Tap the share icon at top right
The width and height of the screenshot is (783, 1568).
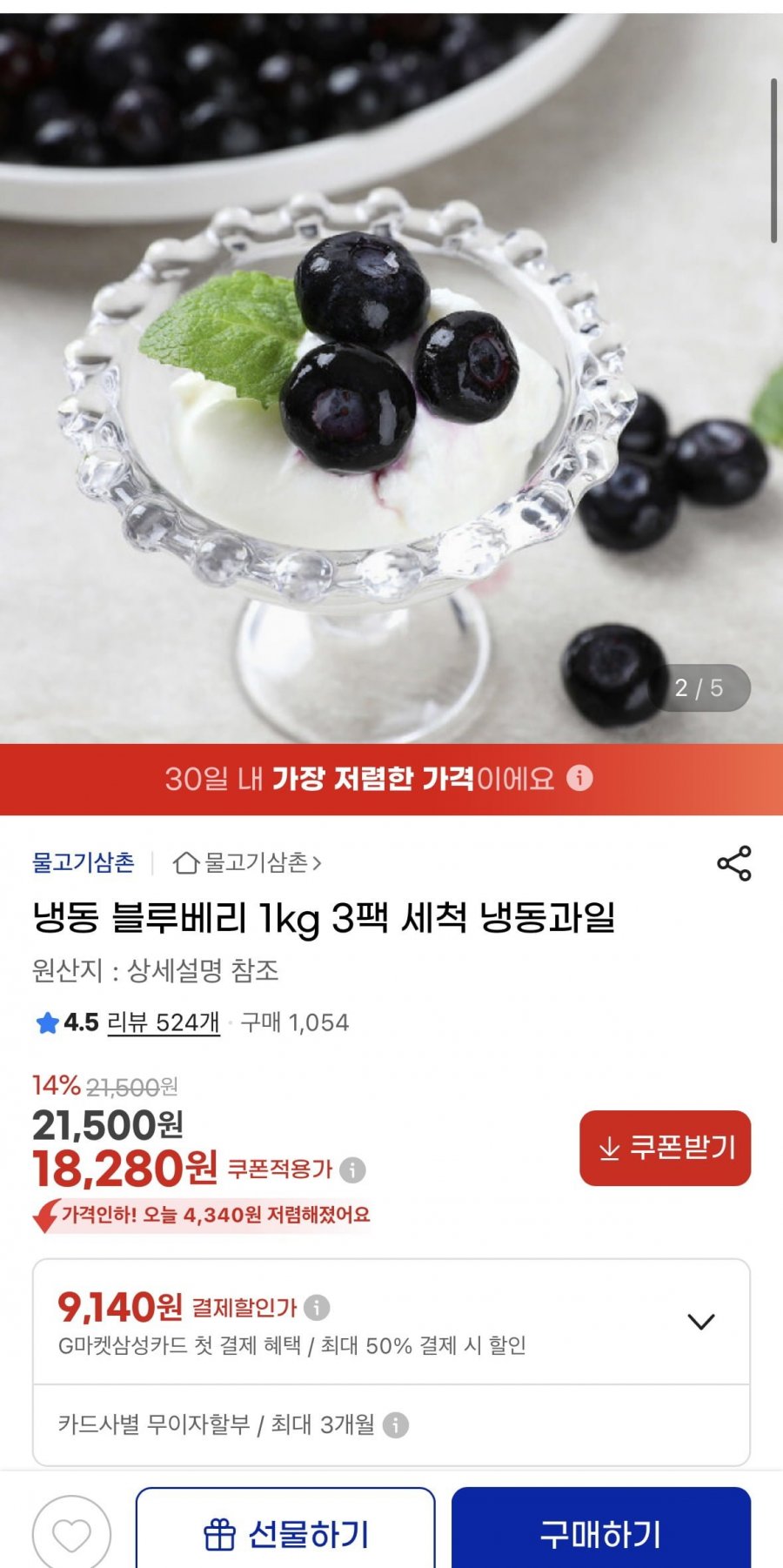point(733,861)
